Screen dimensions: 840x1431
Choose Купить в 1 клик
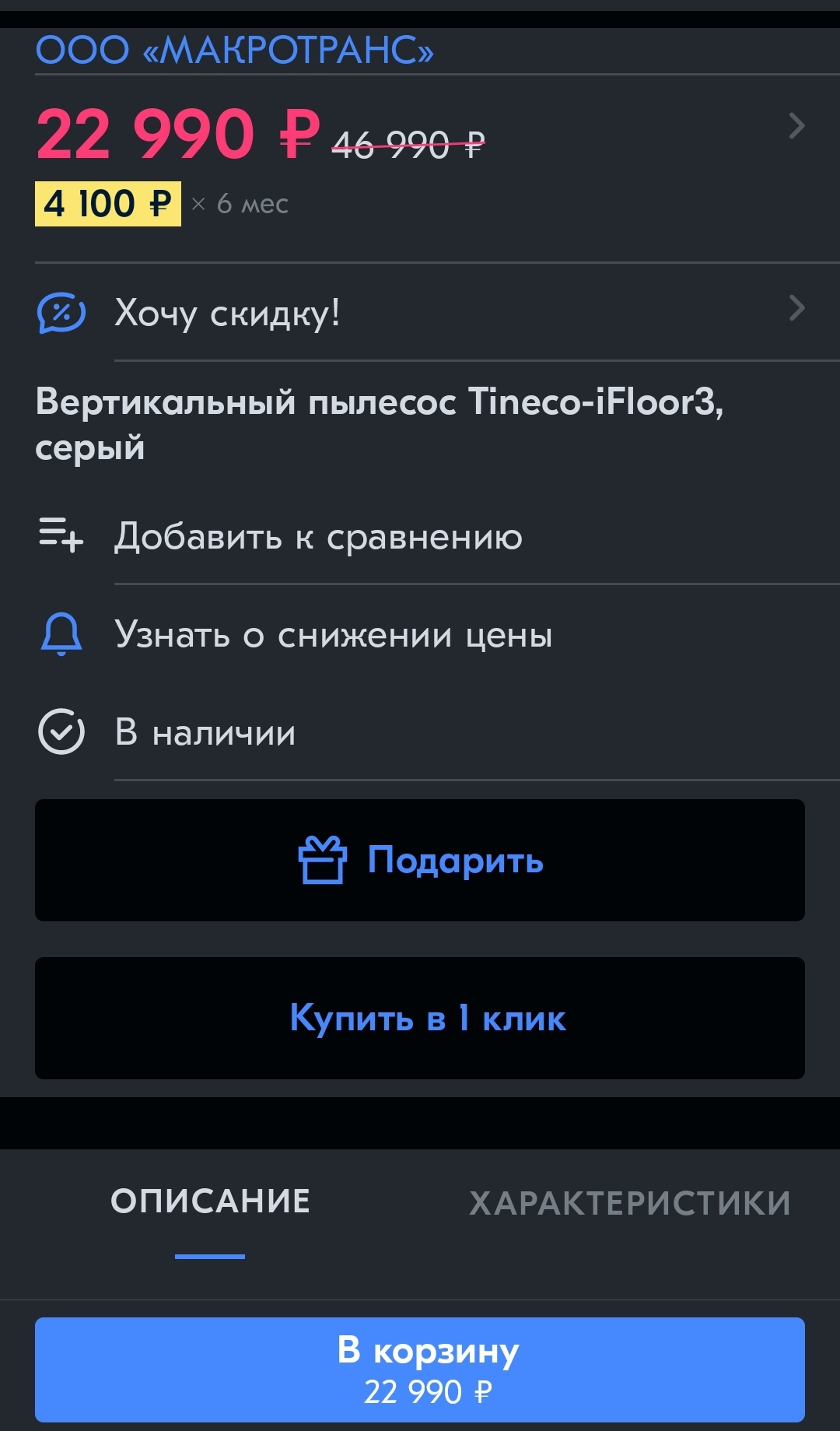(420, 1018)
